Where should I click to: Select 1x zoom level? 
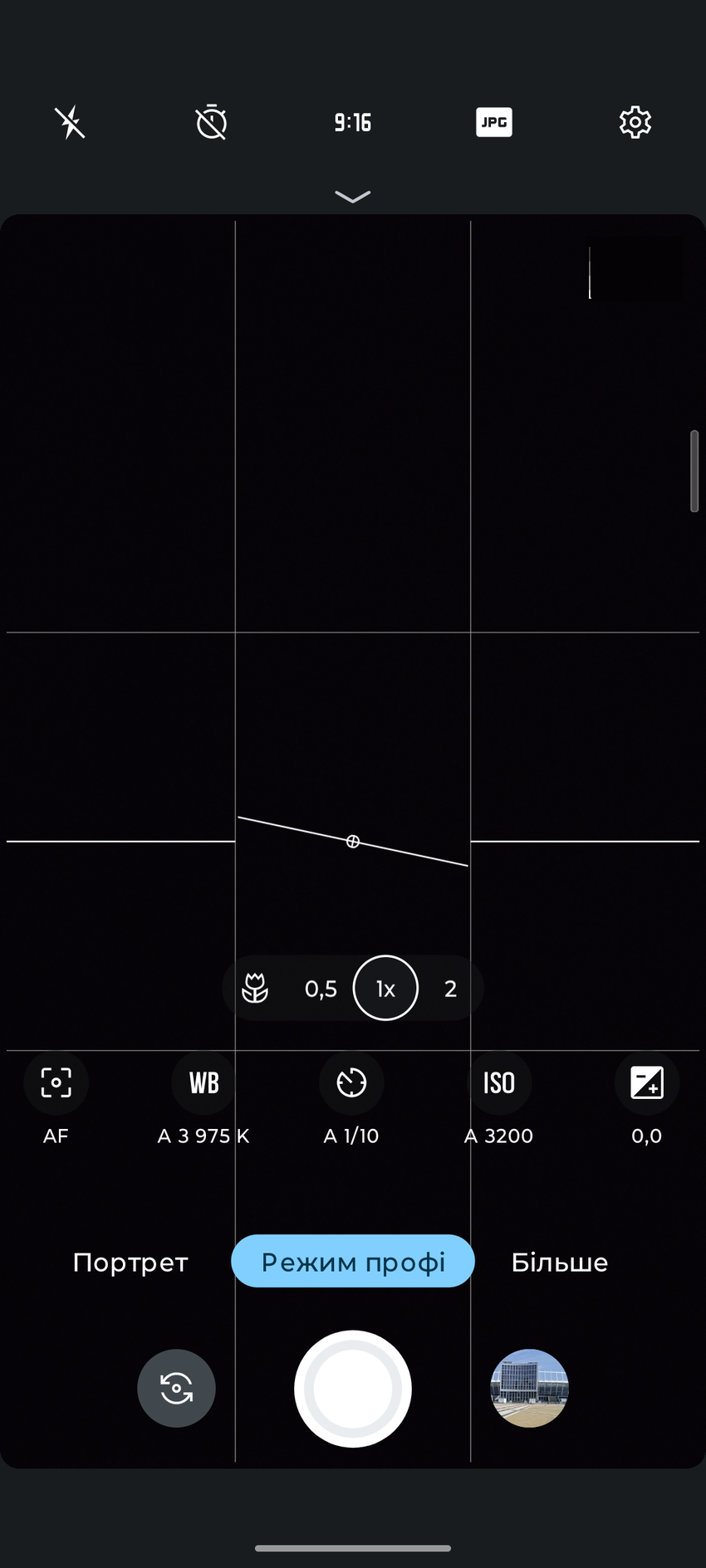(385, 988)
